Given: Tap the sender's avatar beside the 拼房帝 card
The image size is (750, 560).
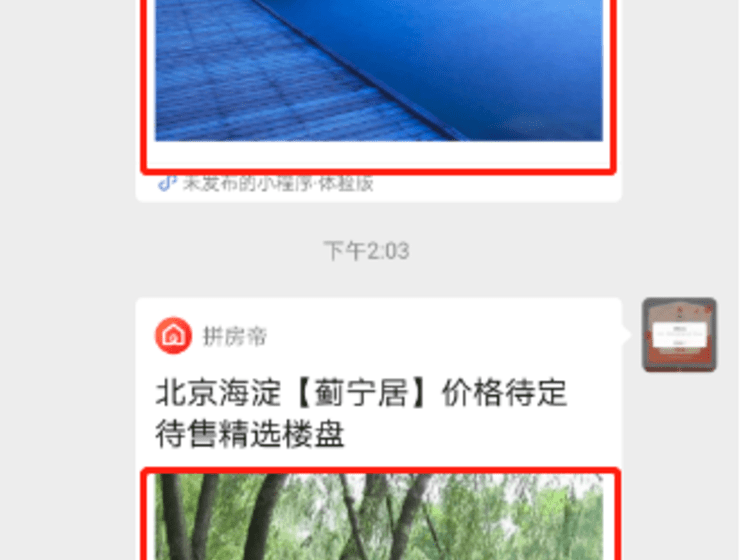Looking at the screenshot, I should [679, 335].
